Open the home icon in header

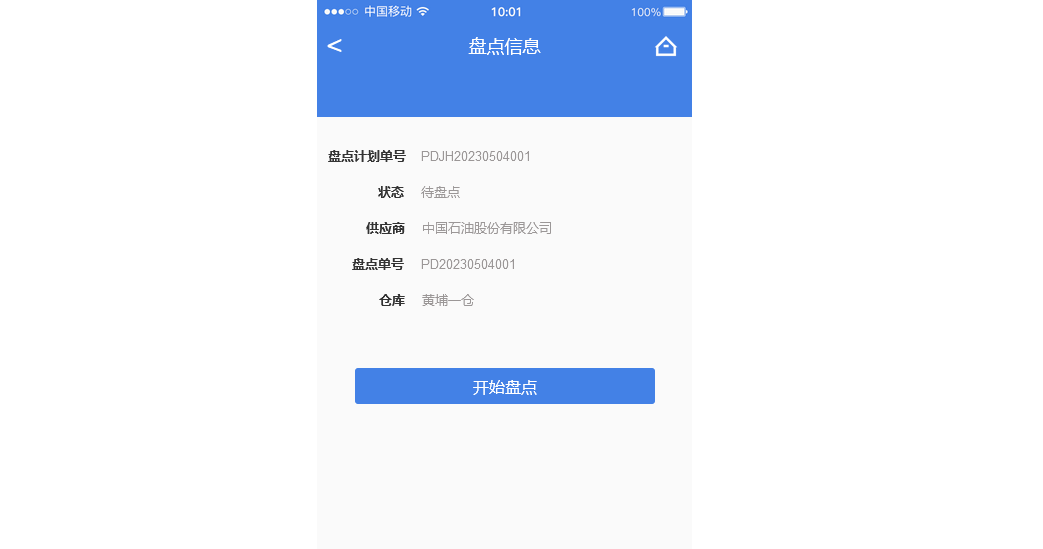666,47
